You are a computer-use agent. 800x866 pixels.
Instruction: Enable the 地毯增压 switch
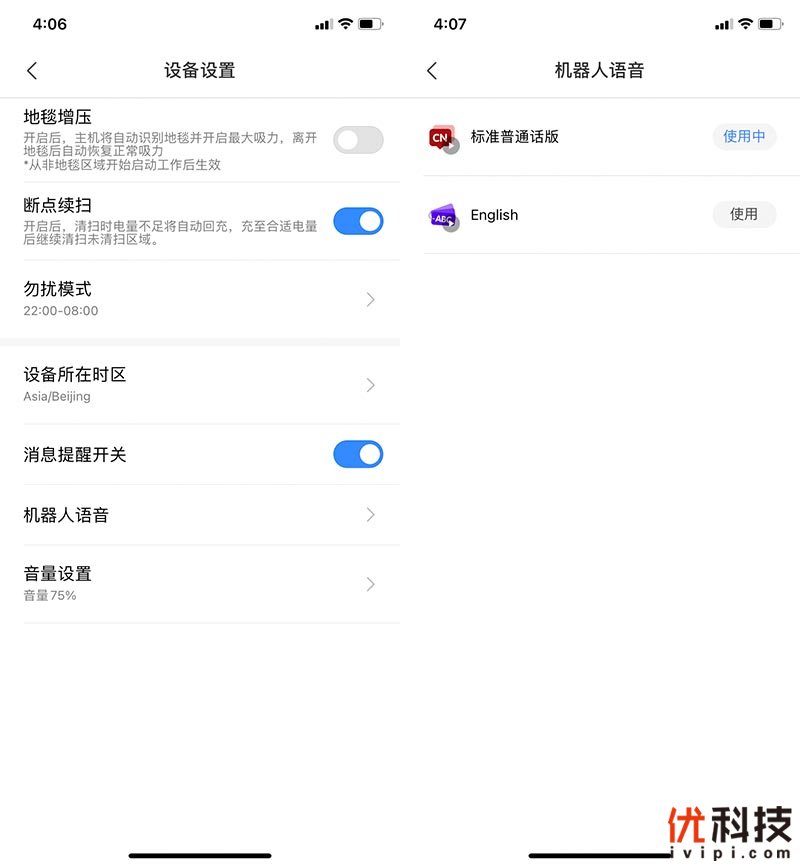click(x=358, y=140)
